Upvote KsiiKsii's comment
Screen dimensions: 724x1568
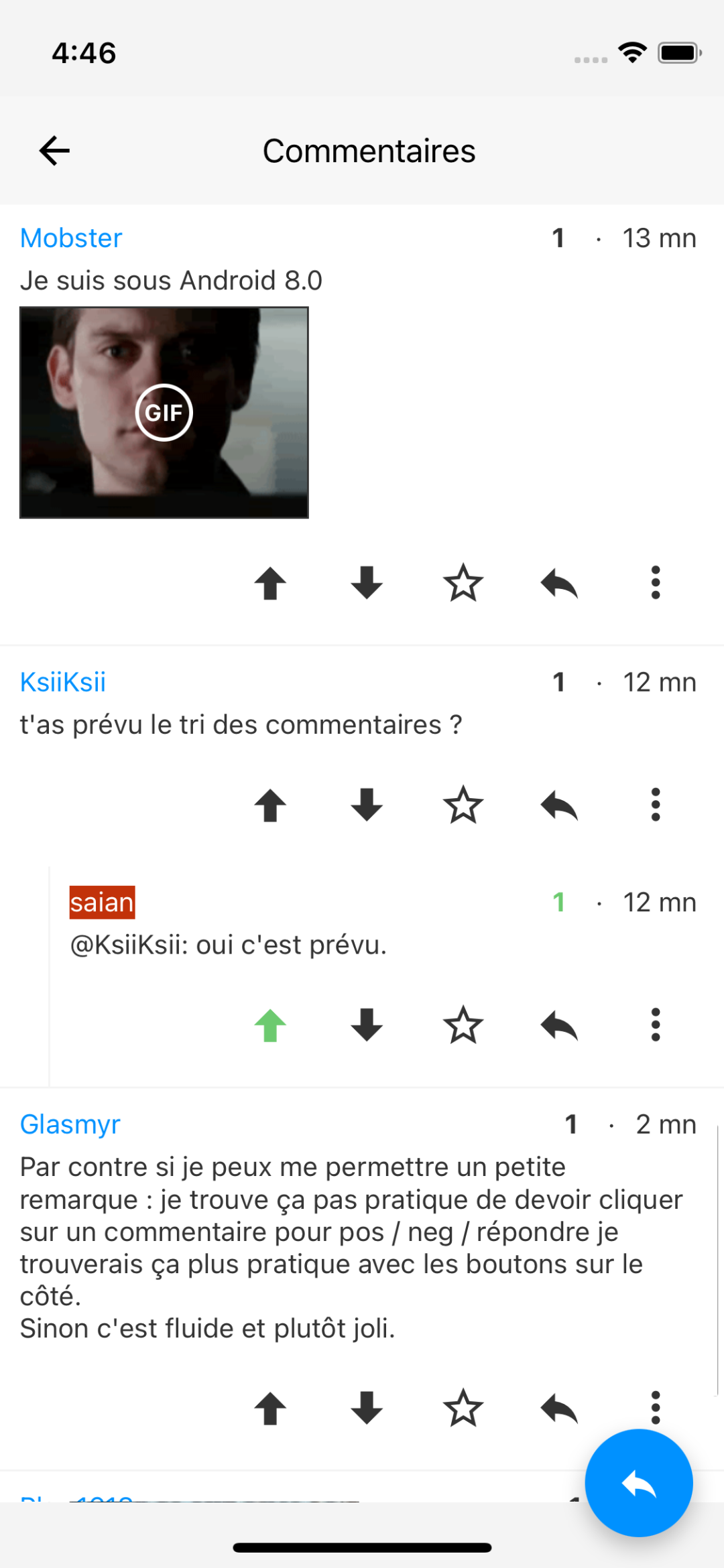click(x=270, y=805)
